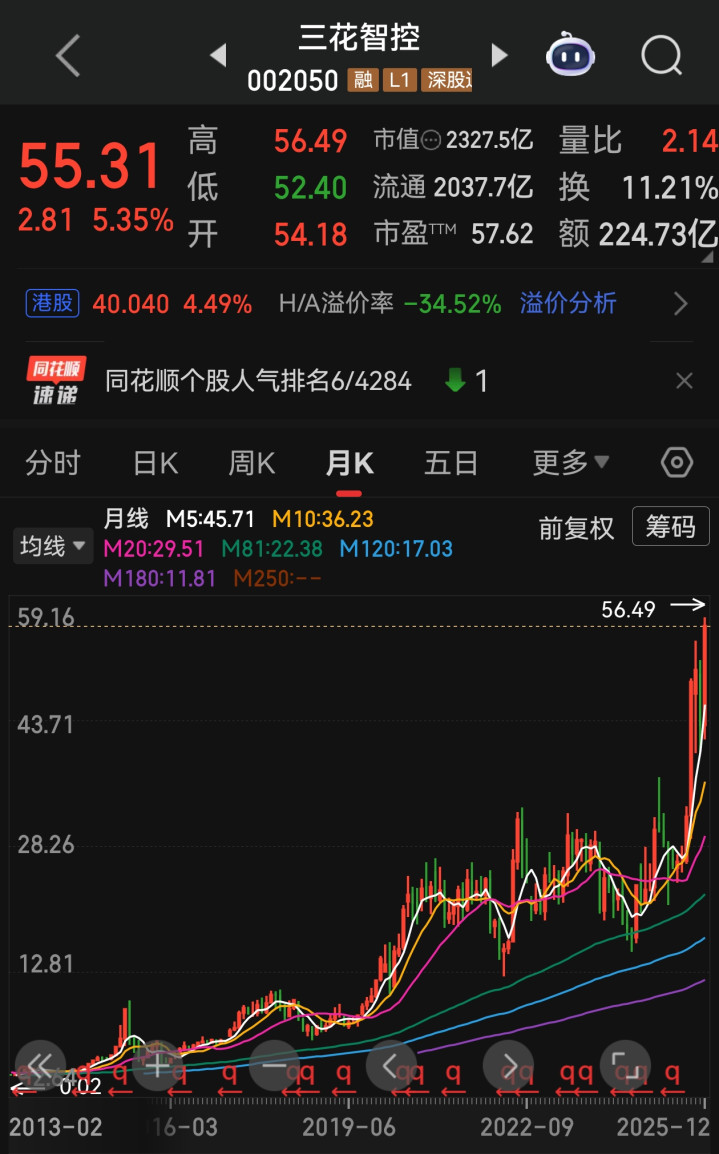Switch to the previous stock
Screen dimensions: 719x1154
click(x=218, y=56)
